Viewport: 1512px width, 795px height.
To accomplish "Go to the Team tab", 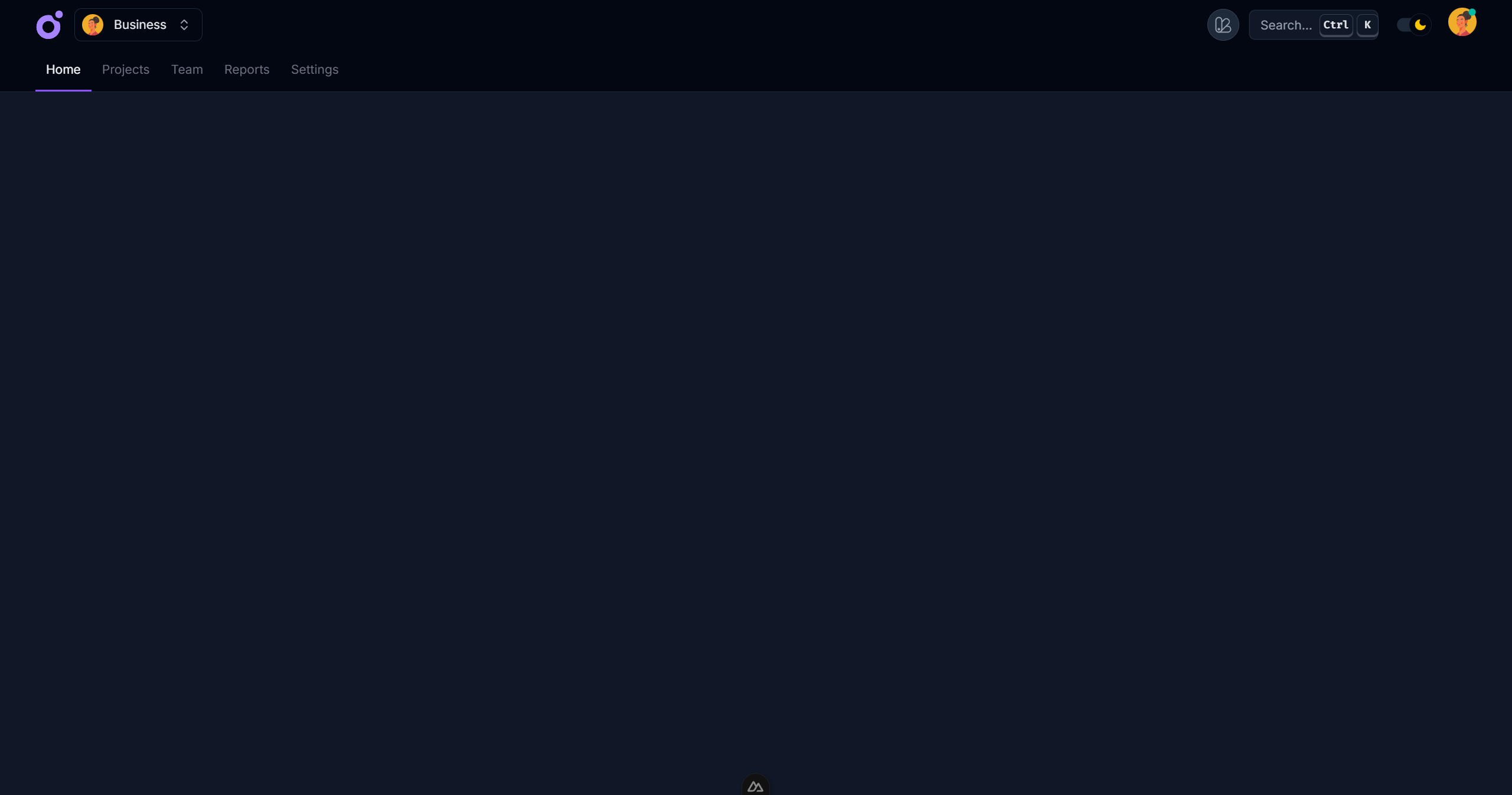I will [187, 70].
